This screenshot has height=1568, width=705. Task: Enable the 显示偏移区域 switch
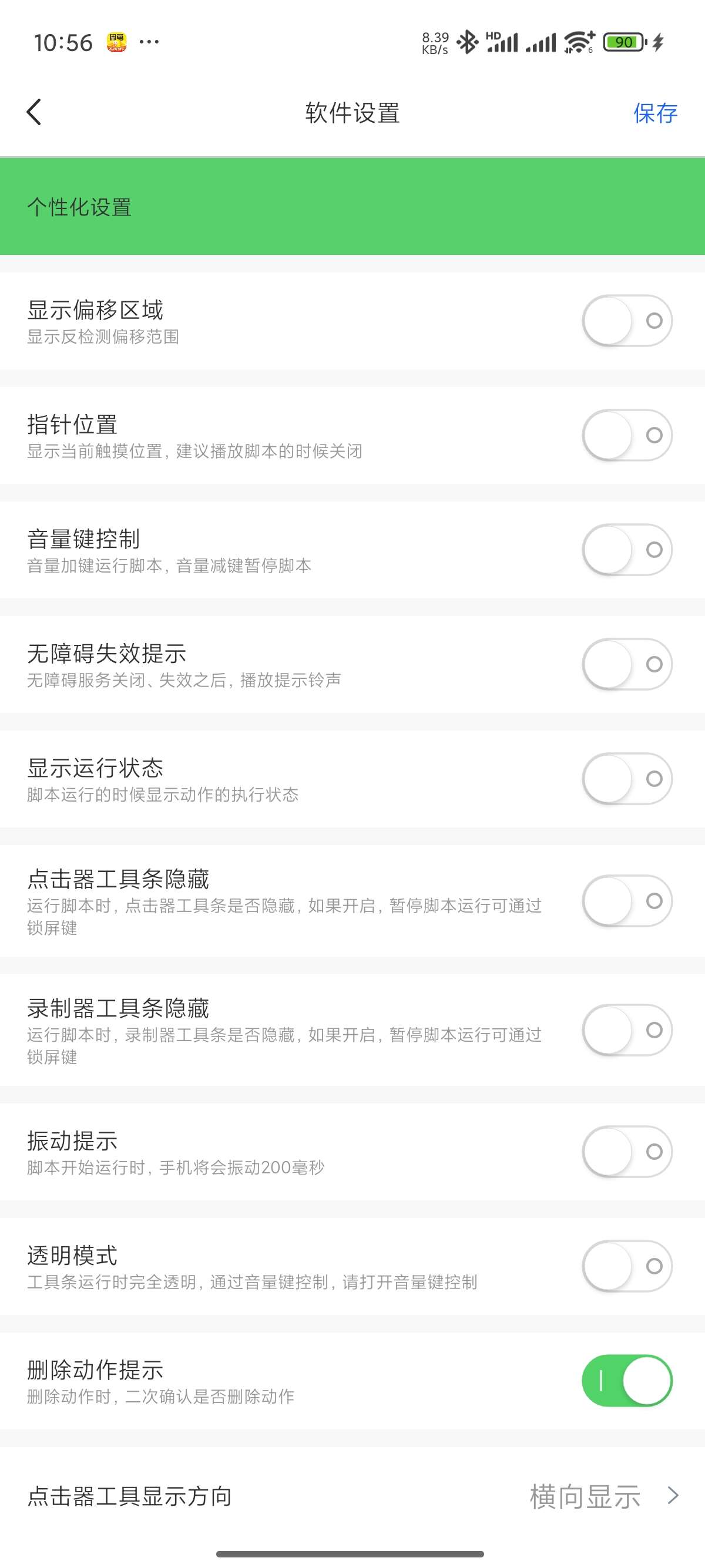(x=627, y=321)
